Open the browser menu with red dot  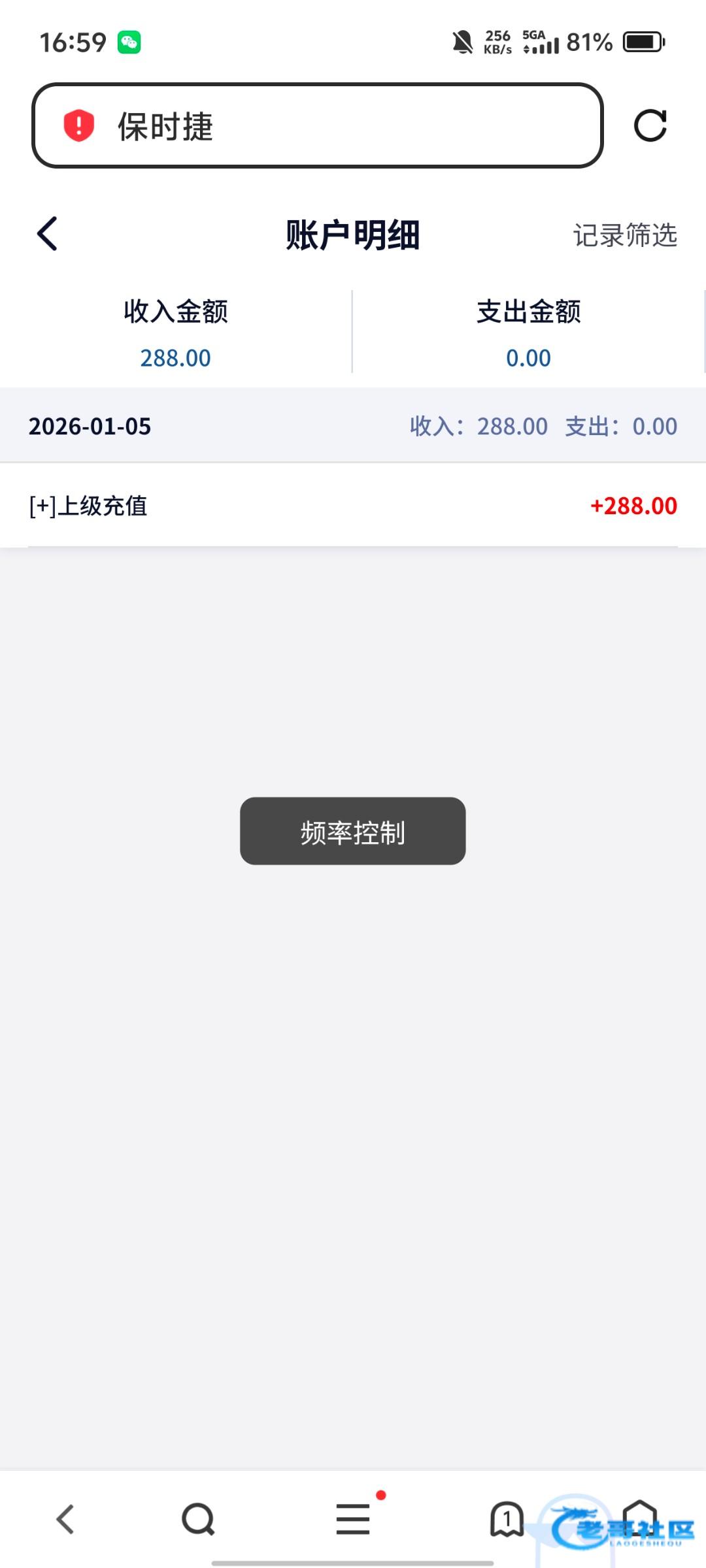[354, 1519]
